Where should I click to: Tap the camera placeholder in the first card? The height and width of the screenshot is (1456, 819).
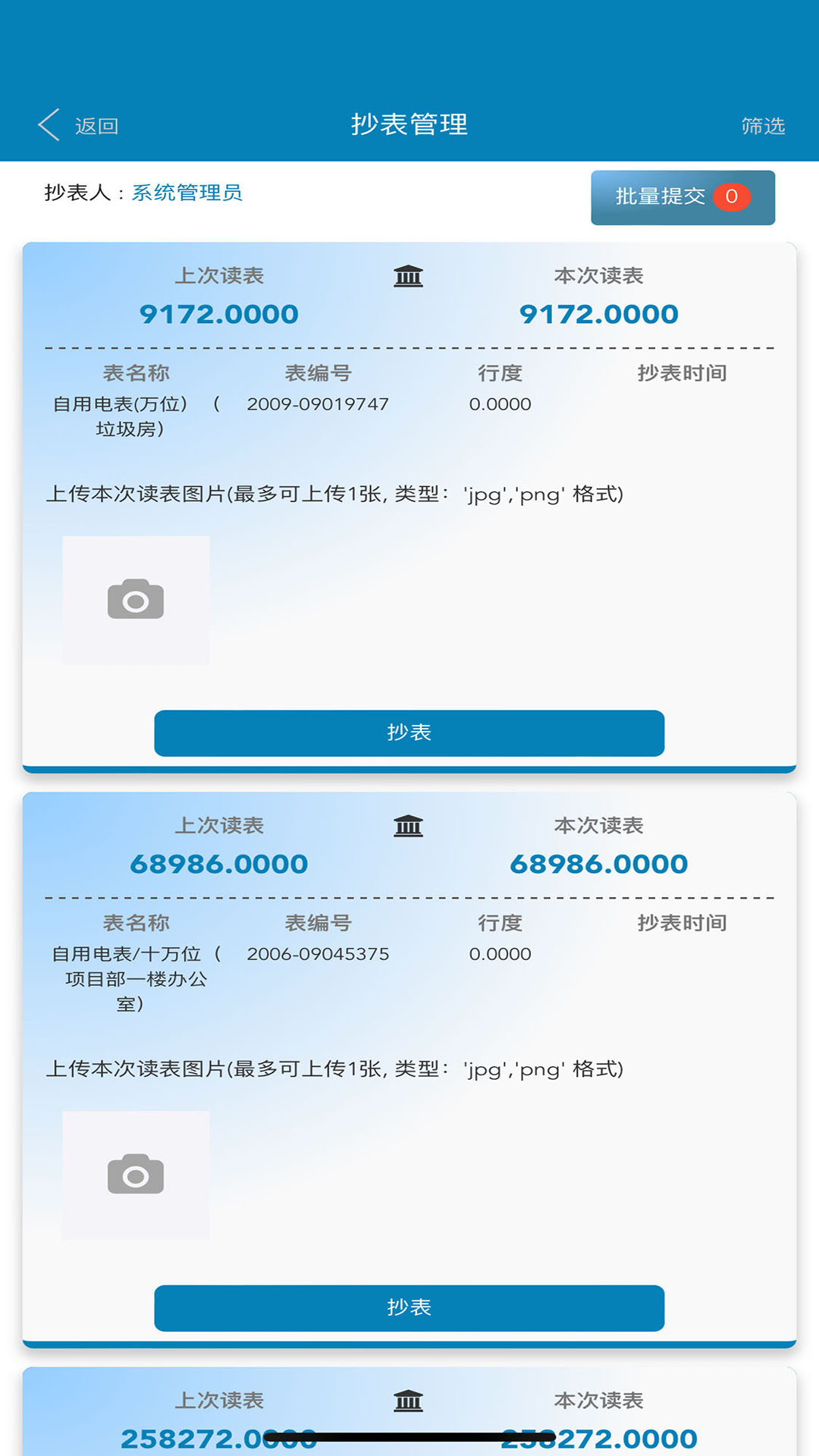pyautogui.click(x=136, y=600)
